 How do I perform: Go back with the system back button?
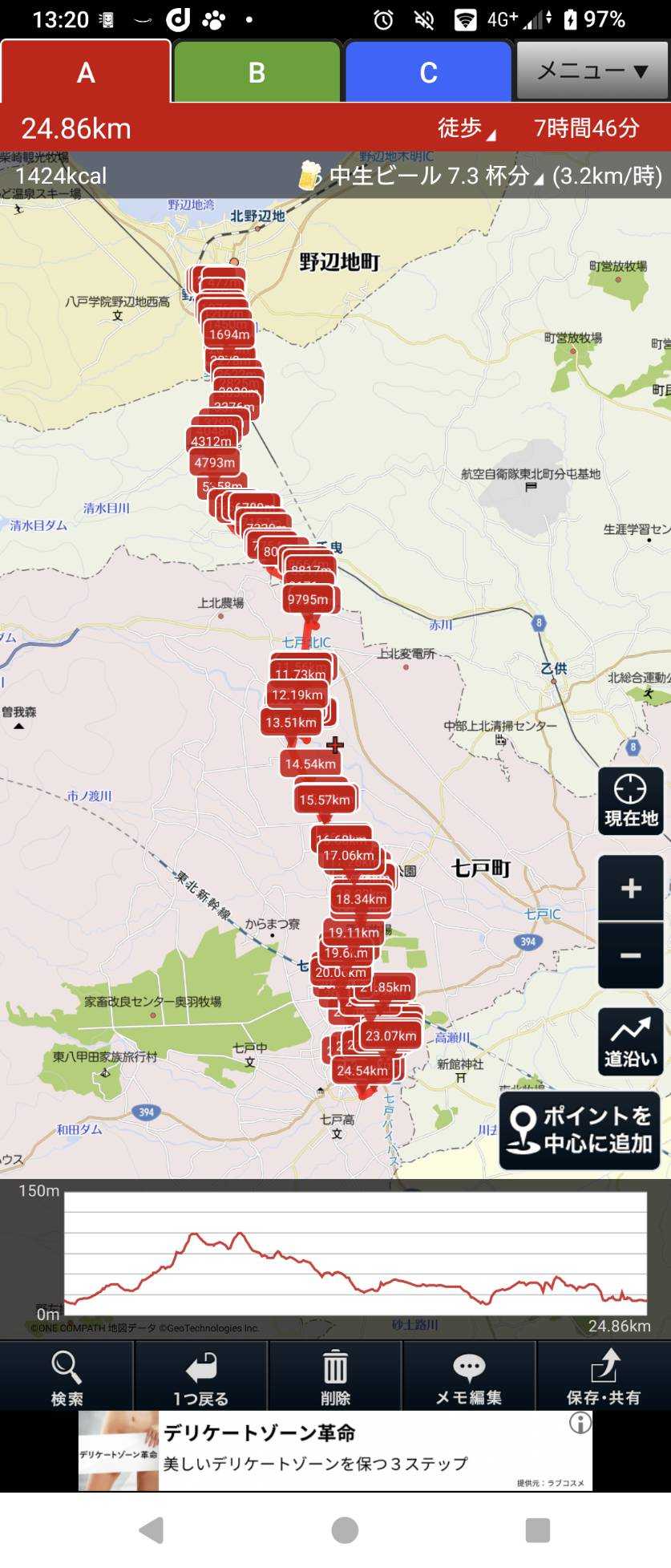coord(152,1530)
